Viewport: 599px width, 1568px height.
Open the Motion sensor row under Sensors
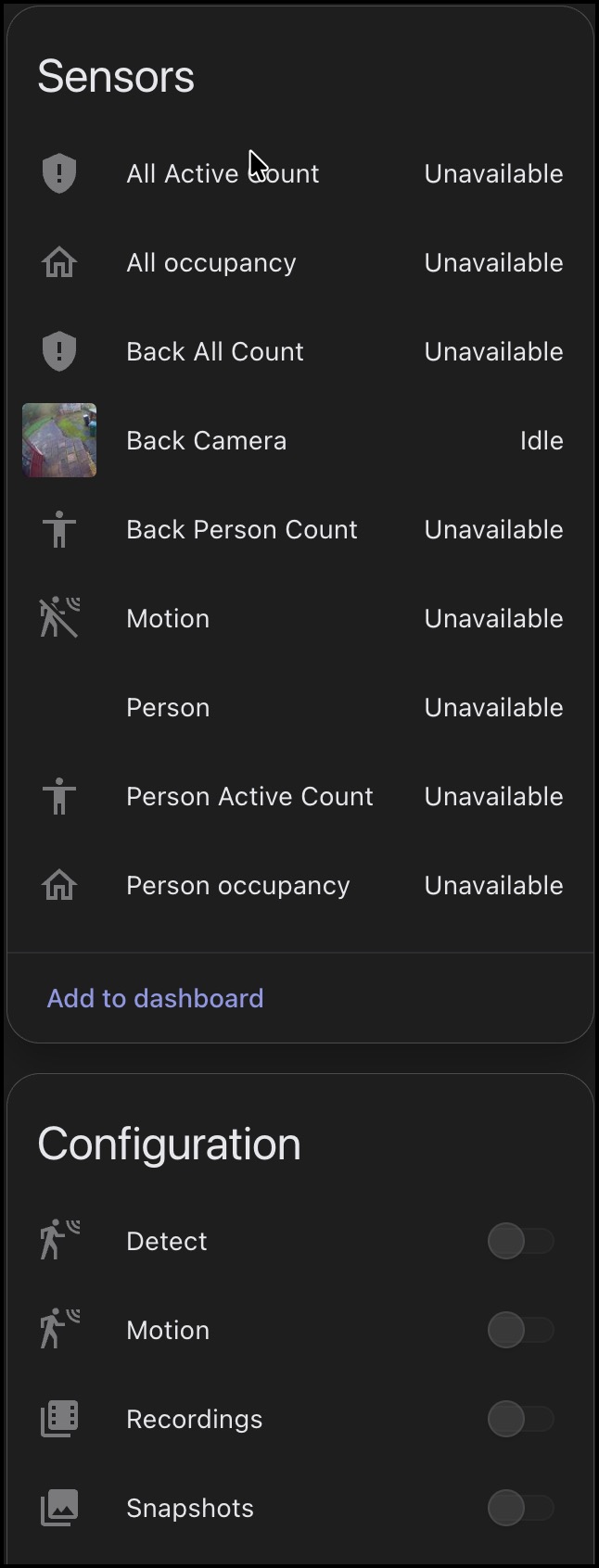click(x=168, y=618)
